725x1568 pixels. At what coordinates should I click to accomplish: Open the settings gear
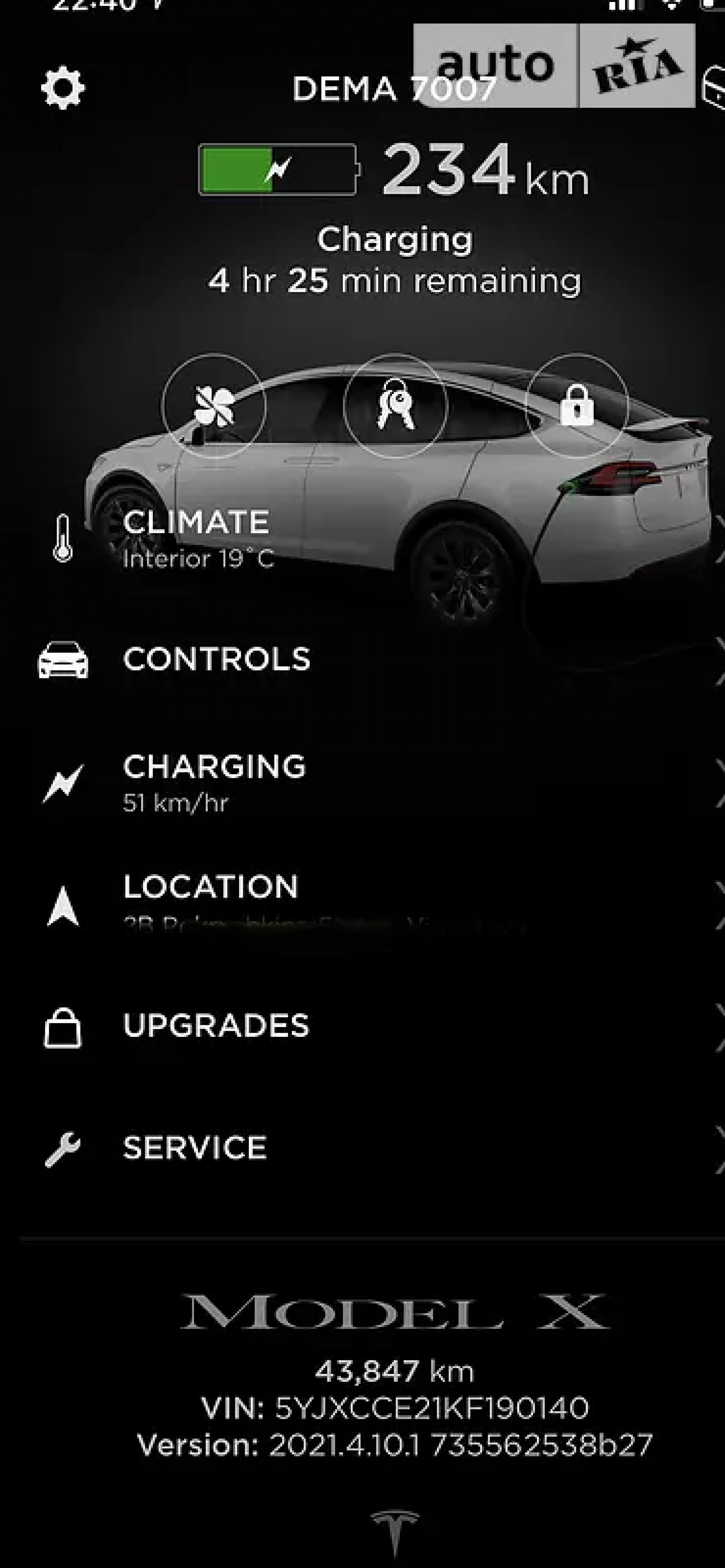(x=63, y=89)
